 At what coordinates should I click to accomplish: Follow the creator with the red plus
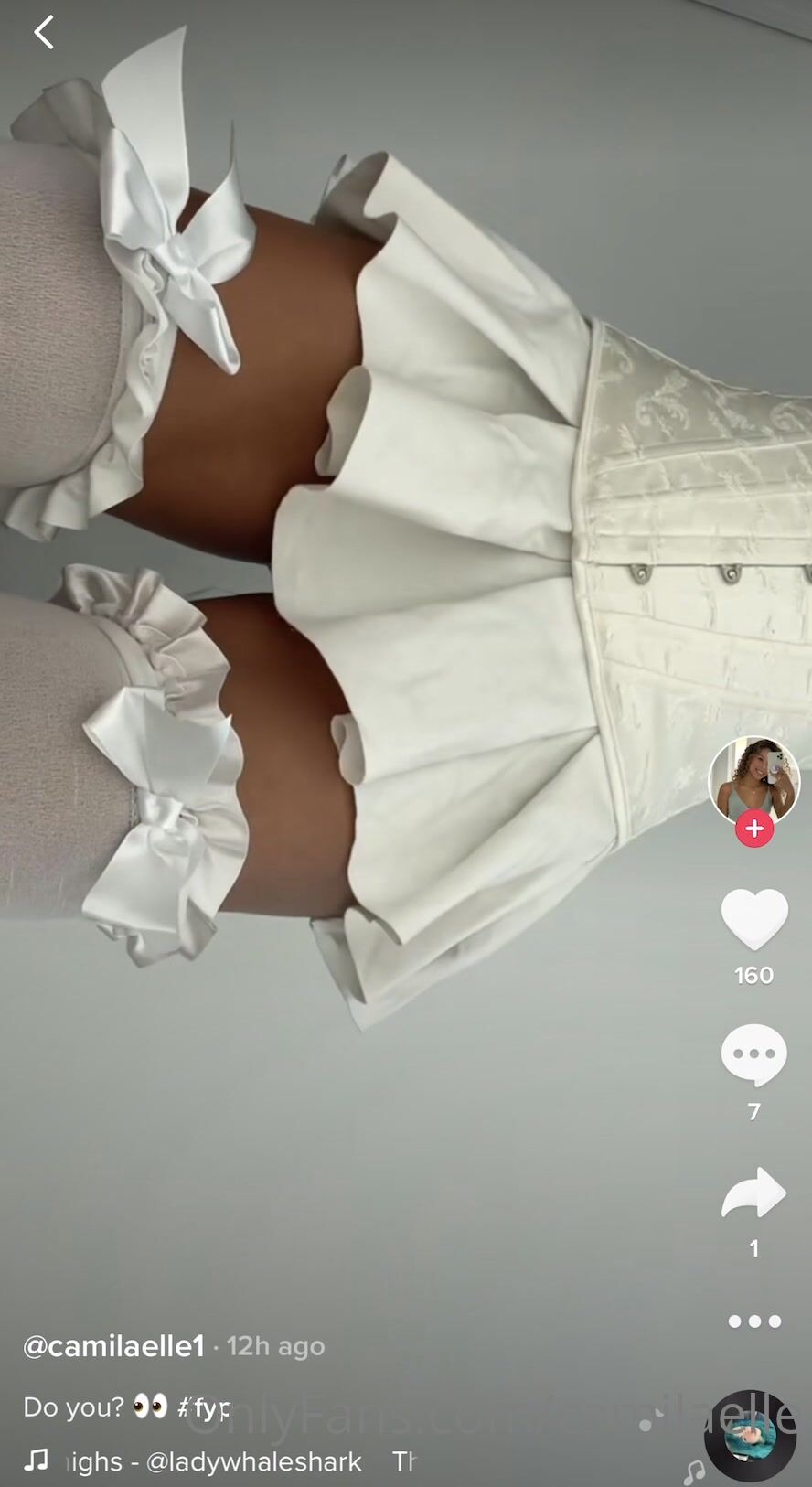tap(754, 829)
